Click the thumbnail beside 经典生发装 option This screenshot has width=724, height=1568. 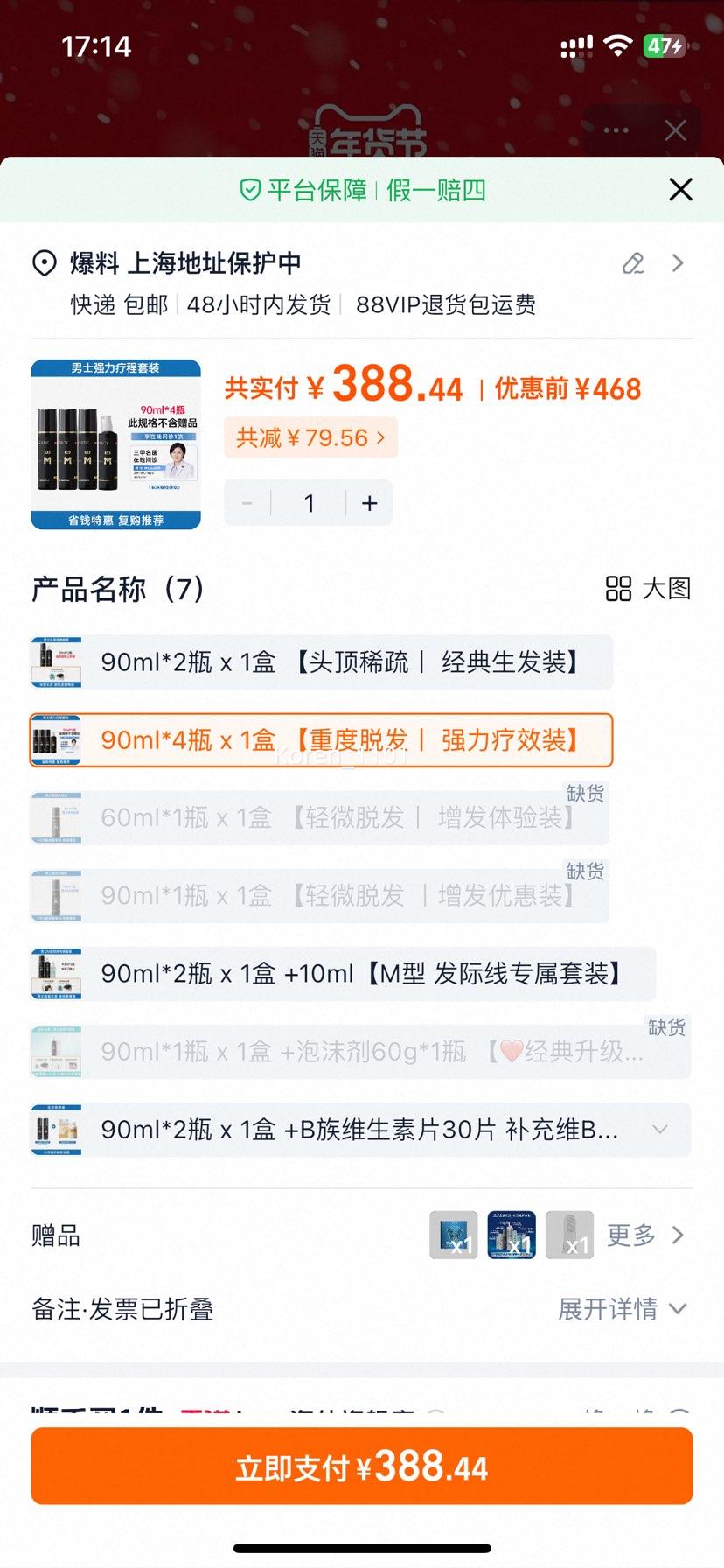[x=55, y=661]
